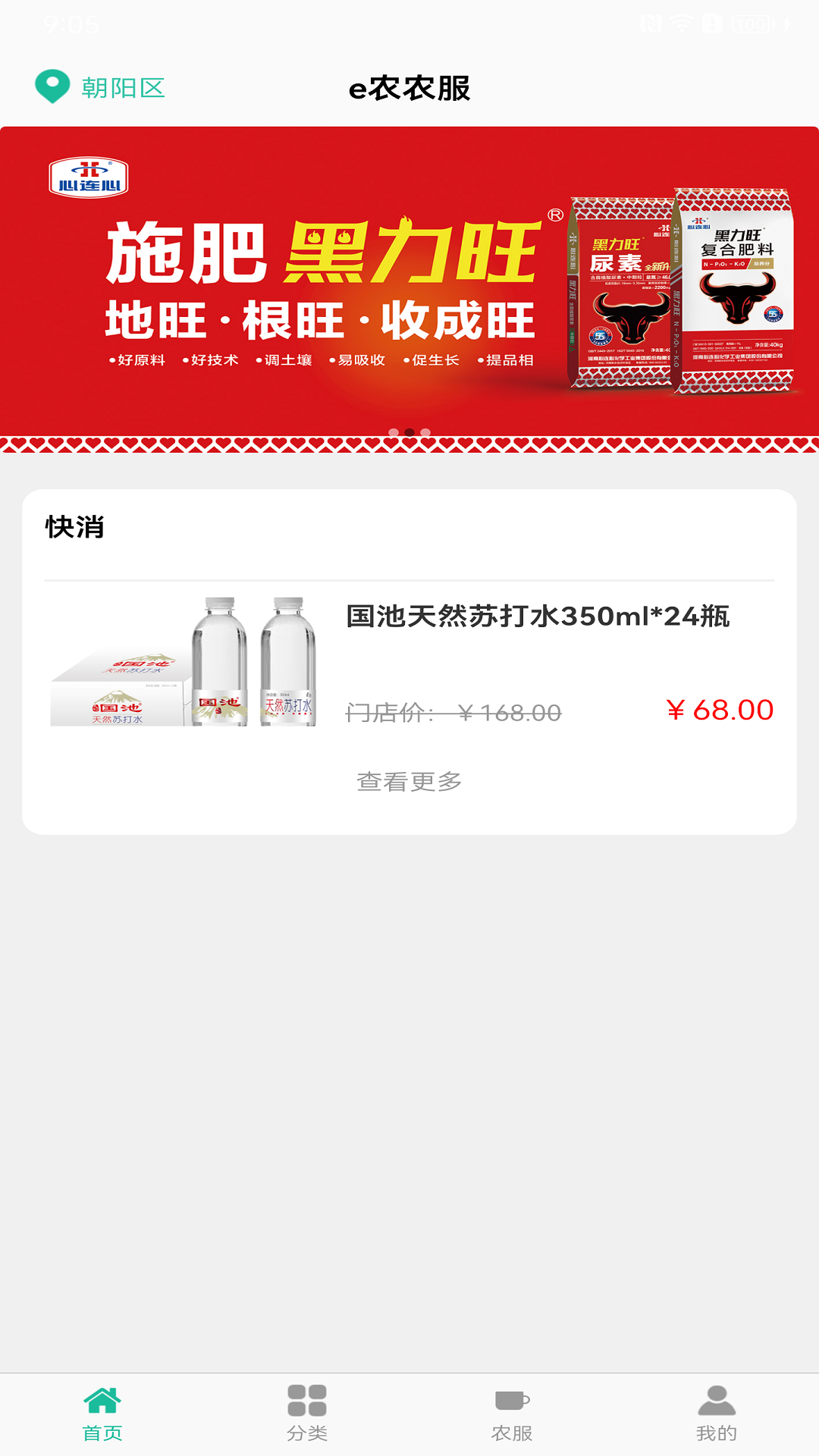Tap 查看更多 to see more products

point(409,781)
